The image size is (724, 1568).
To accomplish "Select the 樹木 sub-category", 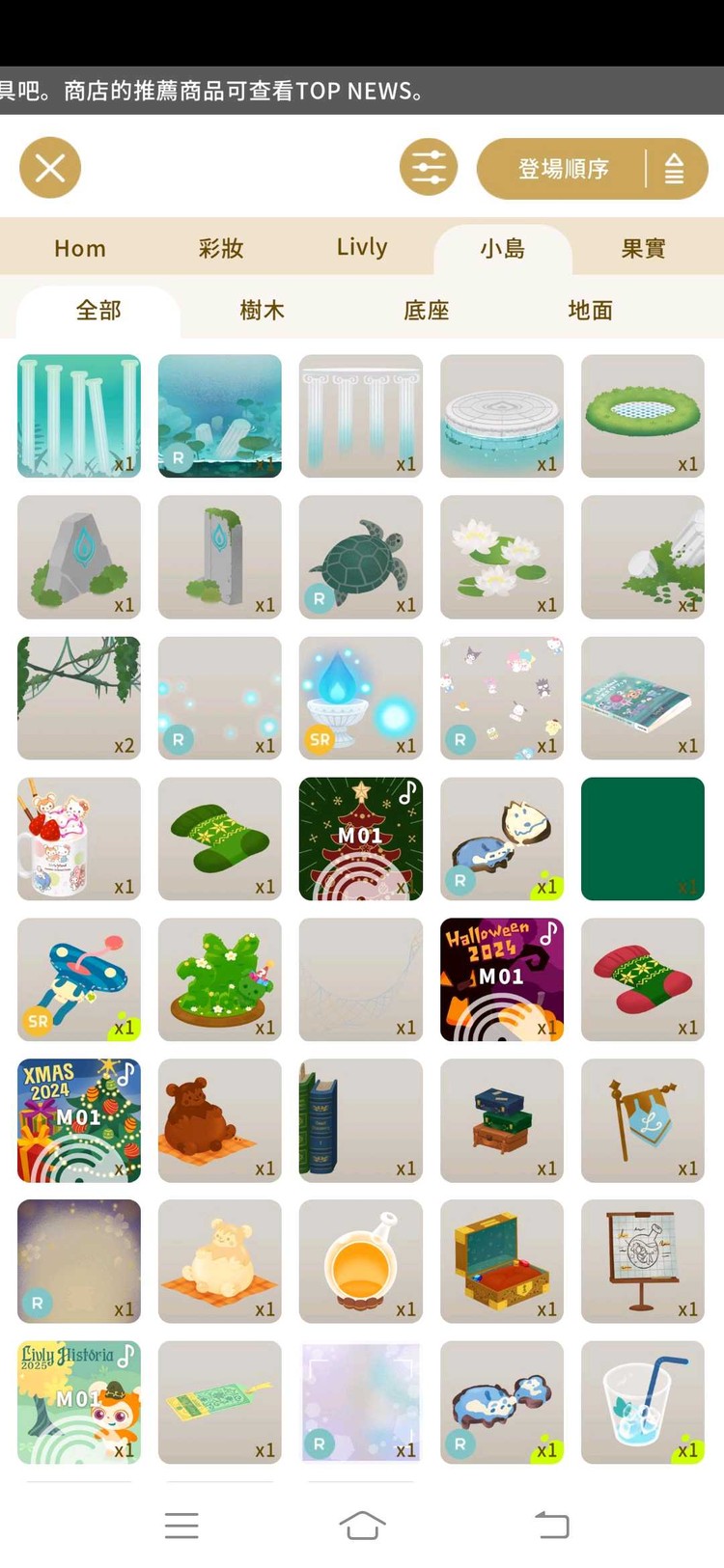I will 262,311.
